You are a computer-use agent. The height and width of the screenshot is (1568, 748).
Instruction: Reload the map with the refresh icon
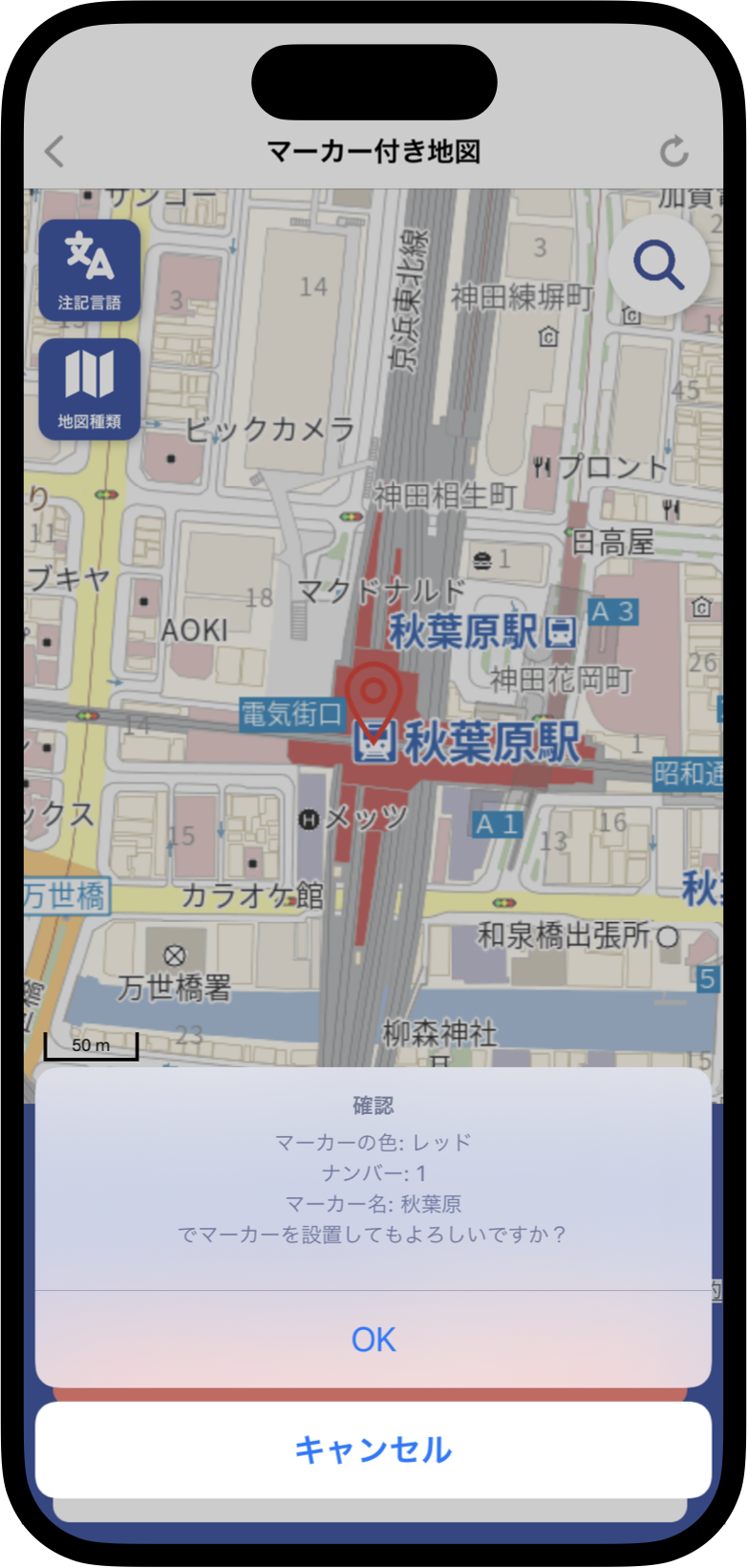click(674, 151)
